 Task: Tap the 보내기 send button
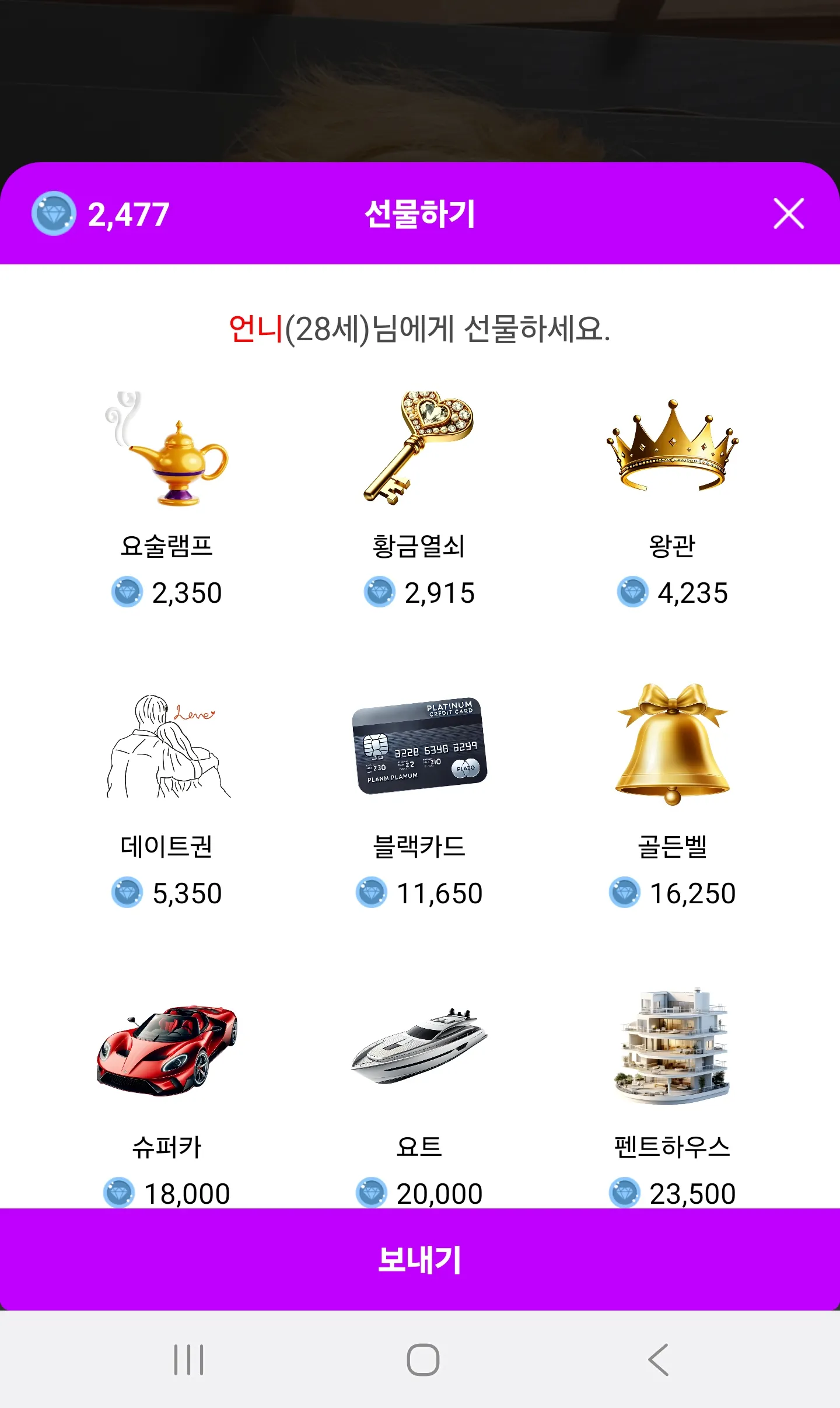pos(420,1259)
